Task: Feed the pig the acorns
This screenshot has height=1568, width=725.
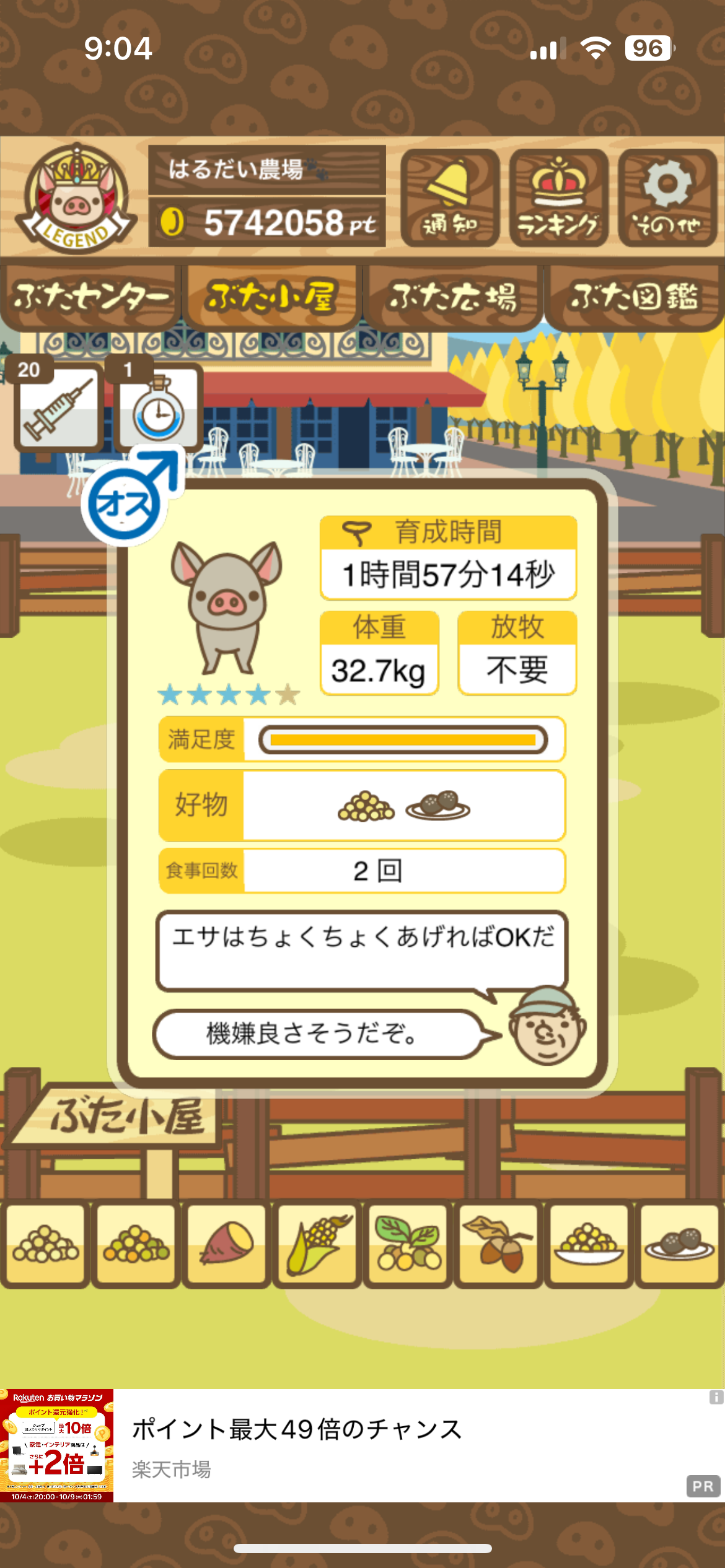Action: click(x=498, y=1244)
